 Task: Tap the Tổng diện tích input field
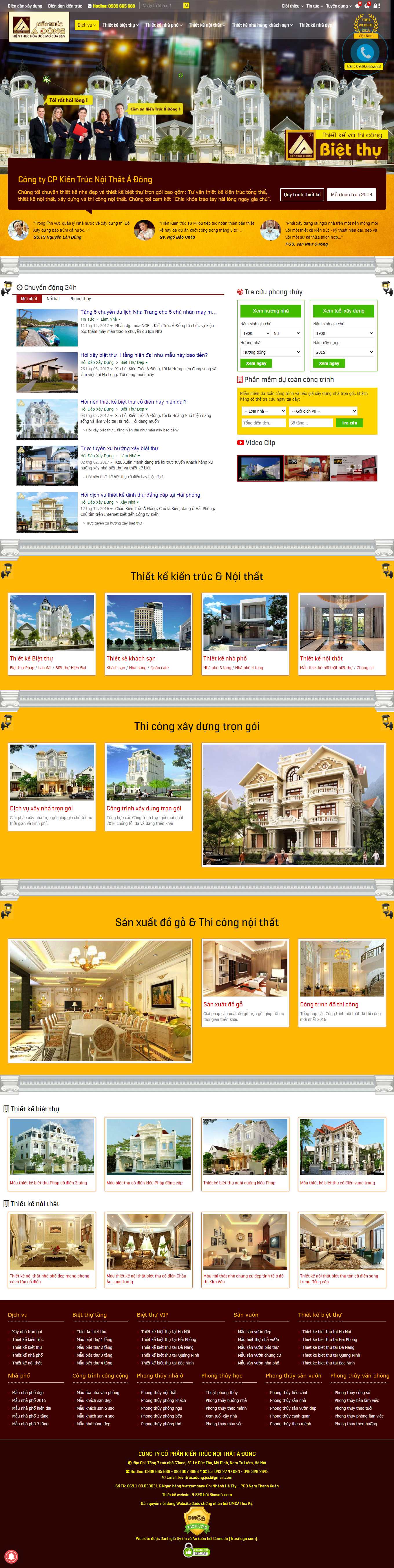(263, 423)
